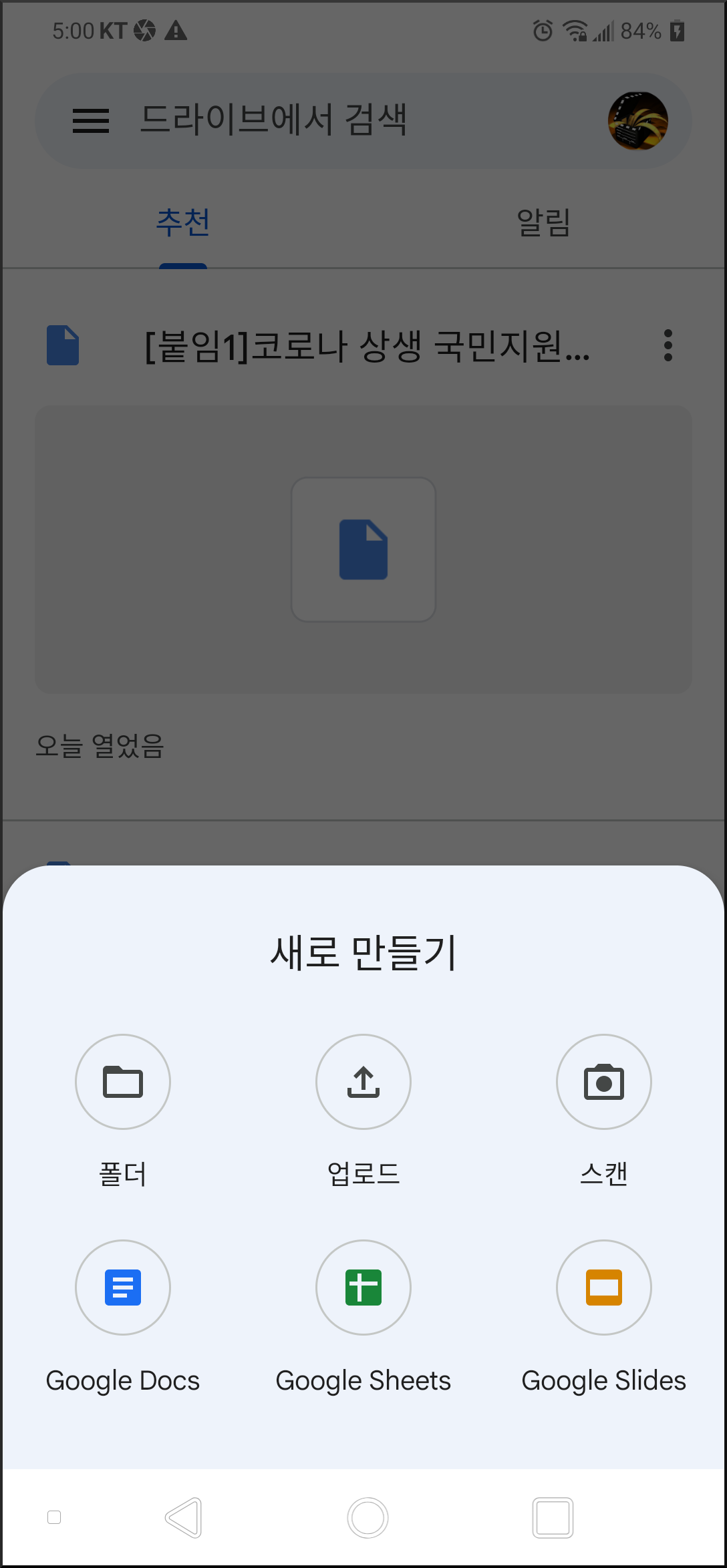Open the three-dot menu for the 코로나 file

[x=667, y=346]
